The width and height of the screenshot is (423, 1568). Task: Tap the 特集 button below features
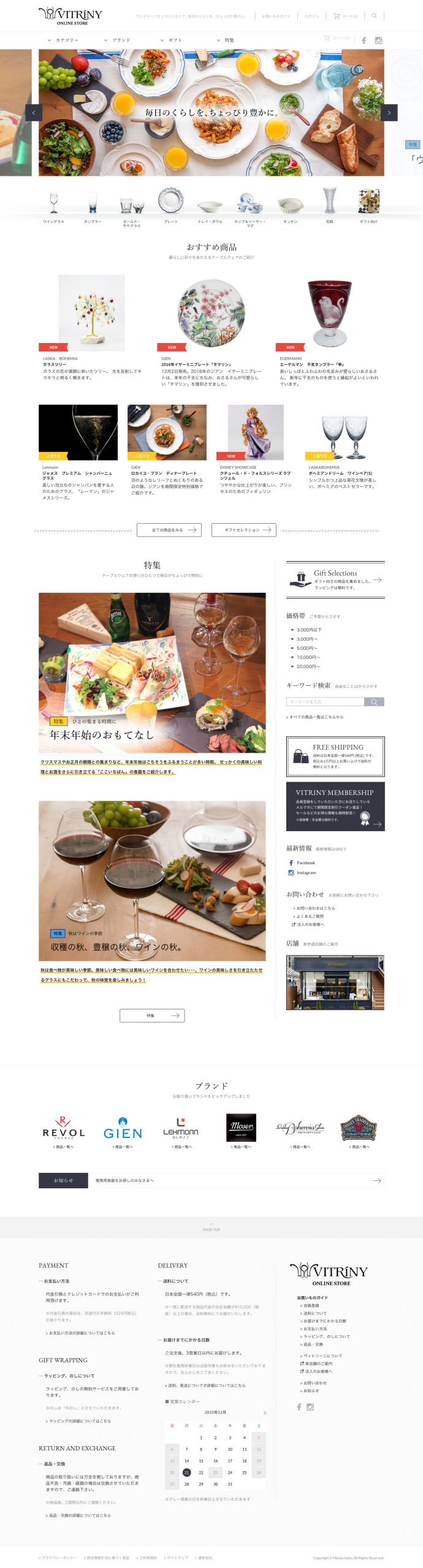click(x=152, y=1016)
